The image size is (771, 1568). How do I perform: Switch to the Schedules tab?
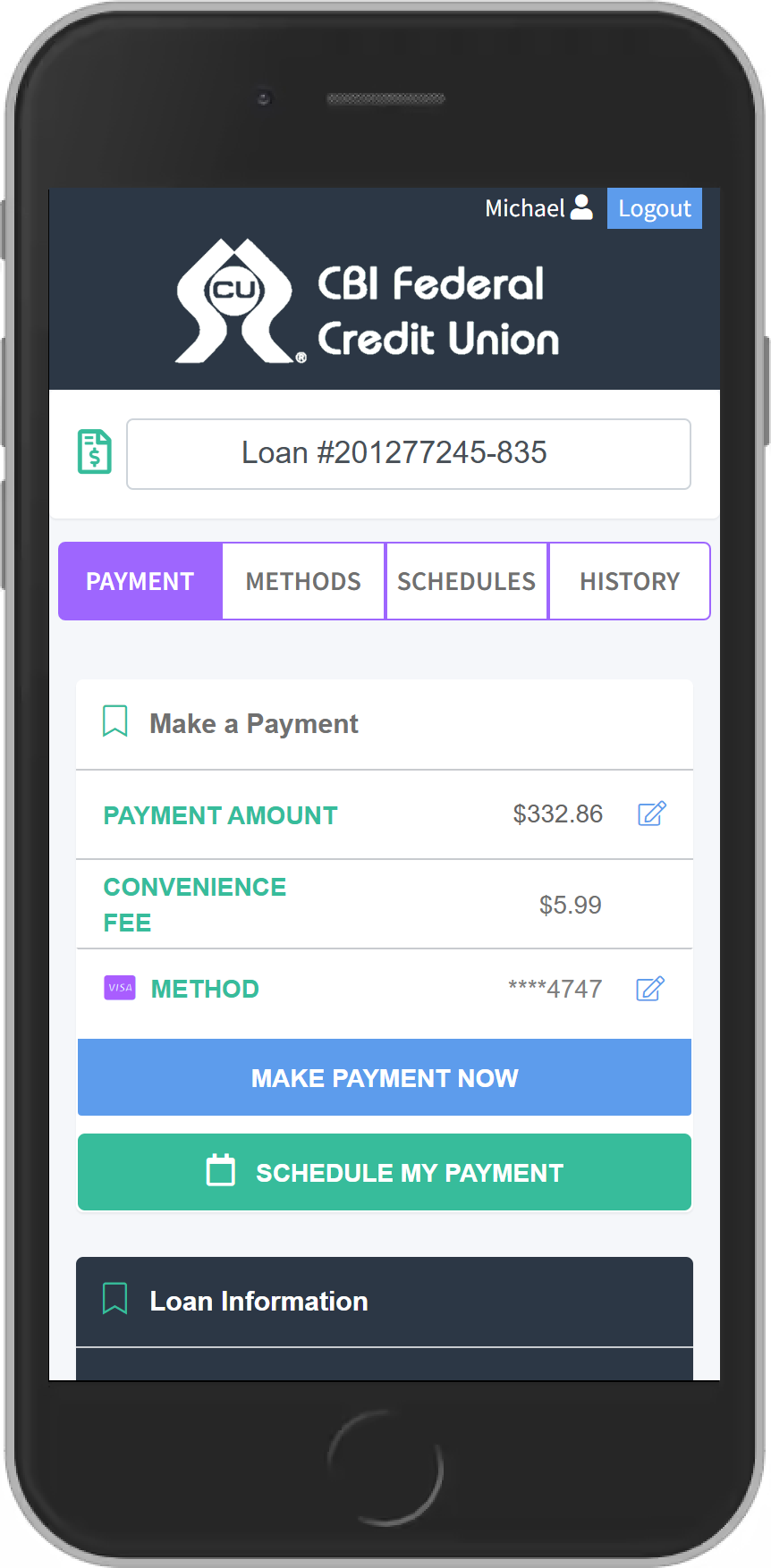click(466, 581)
